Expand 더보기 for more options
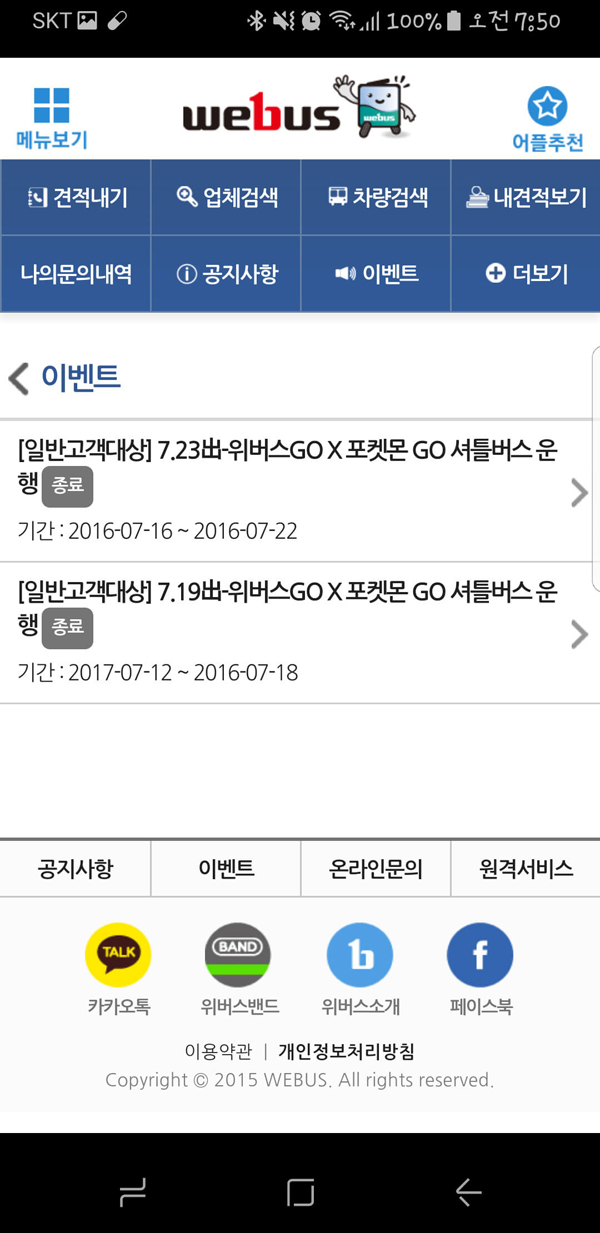Viewport: 600px width, 1233px height. (x=526, y=274)
